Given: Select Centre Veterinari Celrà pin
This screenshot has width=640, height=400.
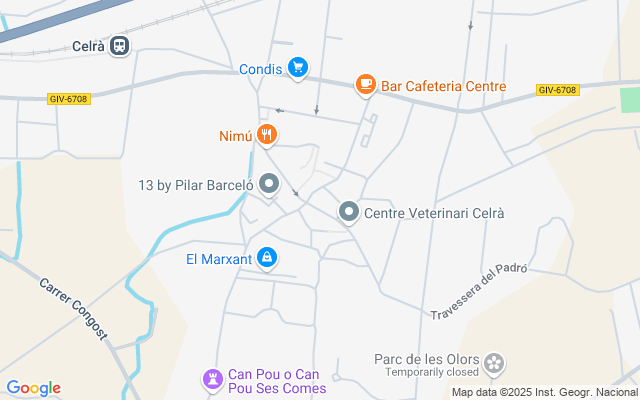Looking at the screenshot, I should click(x=348, y=212).
